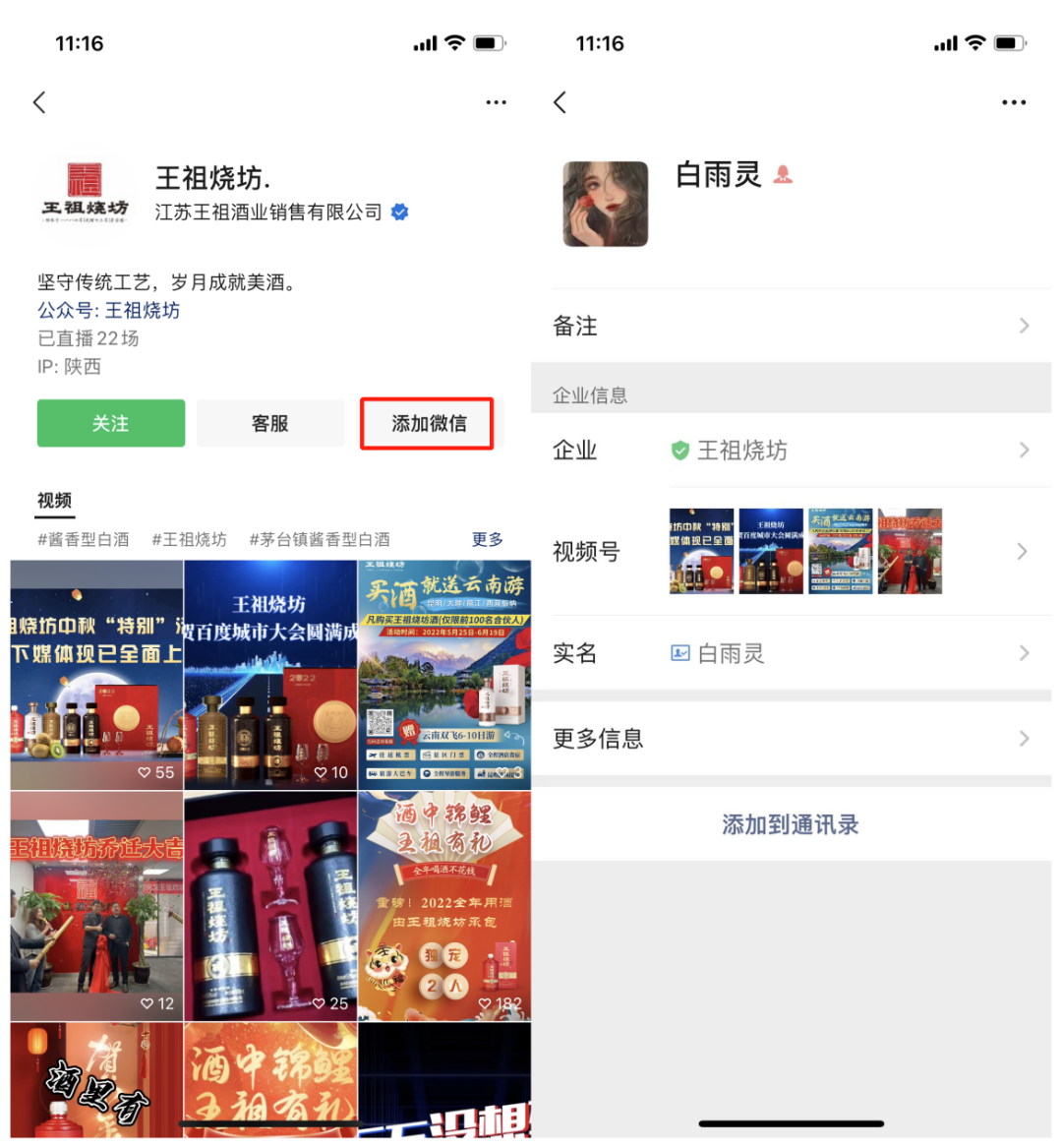1062x1148 pixels.
Task: Open the 公众号: 王祖烧坊 link
Action: click(x=109, y=310)
